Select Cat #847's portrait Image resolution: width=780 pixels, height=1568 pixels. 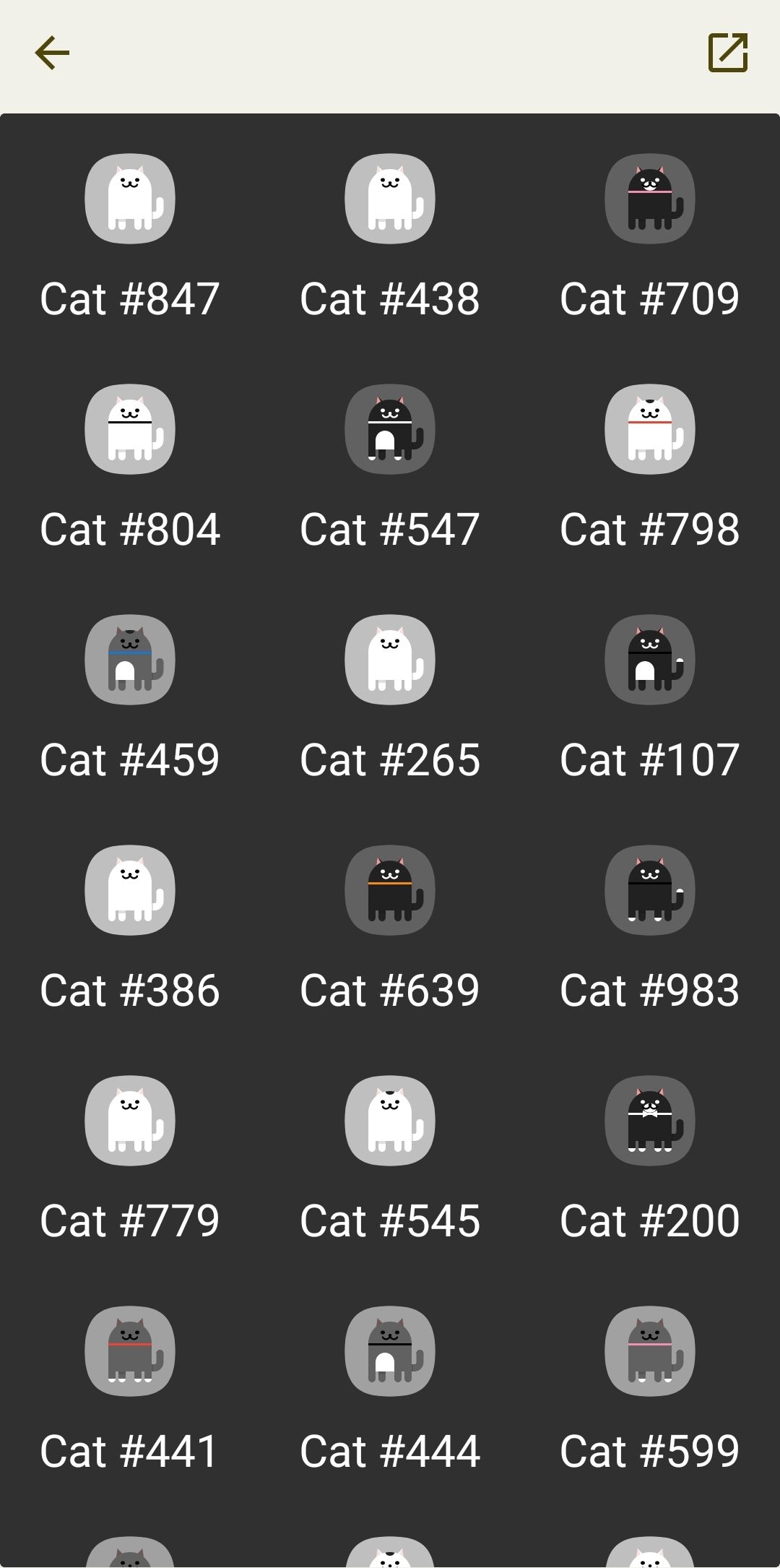pos(130,199)
